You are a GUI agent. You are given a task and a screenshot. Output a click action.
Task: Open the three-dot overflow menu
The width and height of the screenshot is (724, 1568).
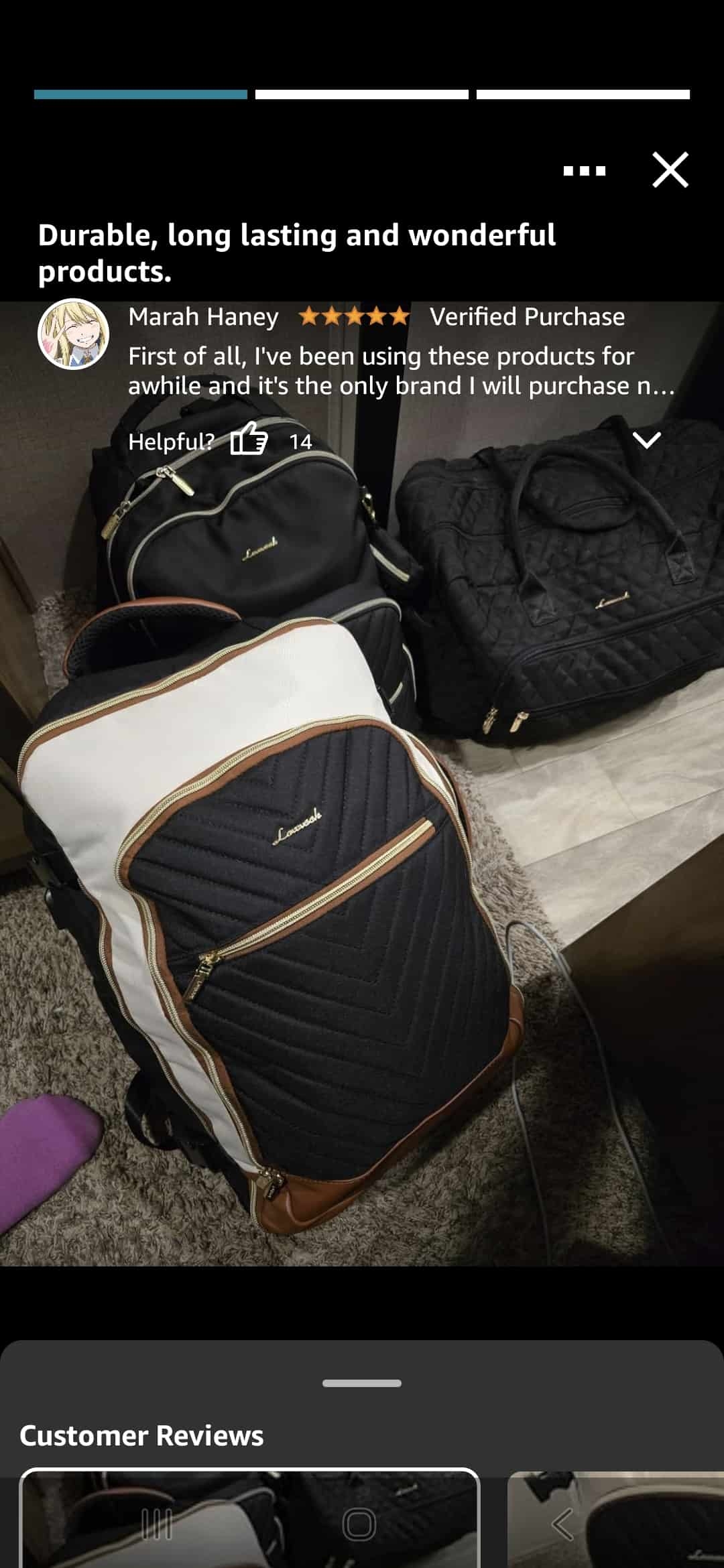point(585,171)
